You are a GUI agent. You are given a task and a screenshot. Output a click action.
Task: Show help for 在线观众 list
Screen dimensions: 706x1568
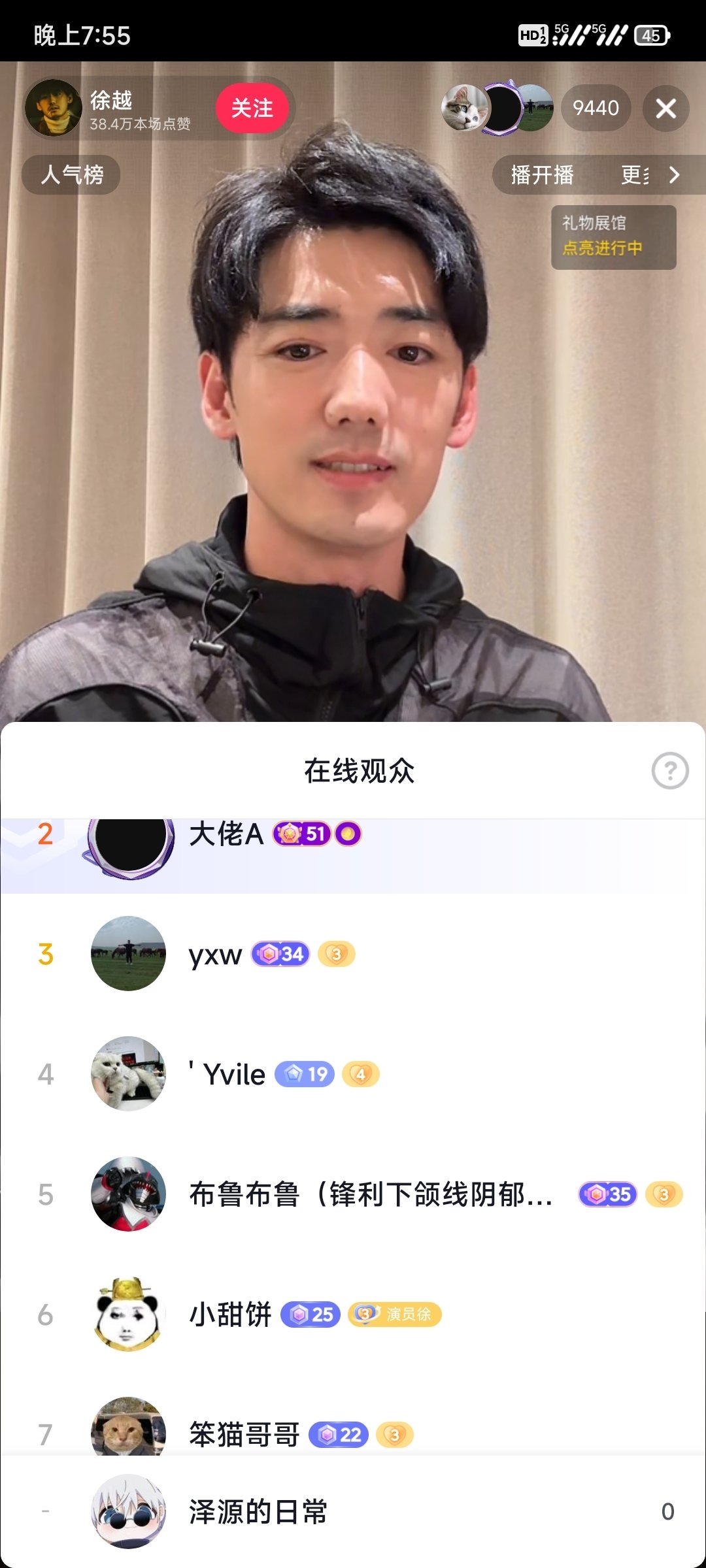(x=669, y=771)
